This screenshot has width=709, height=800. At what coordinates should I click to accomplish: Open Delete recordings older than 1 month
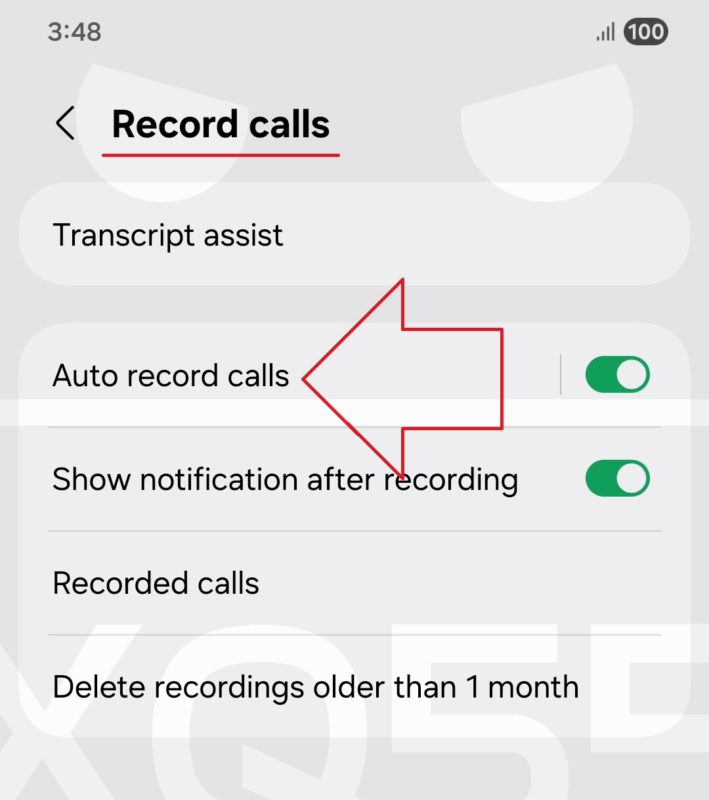[x=315, y=687]
